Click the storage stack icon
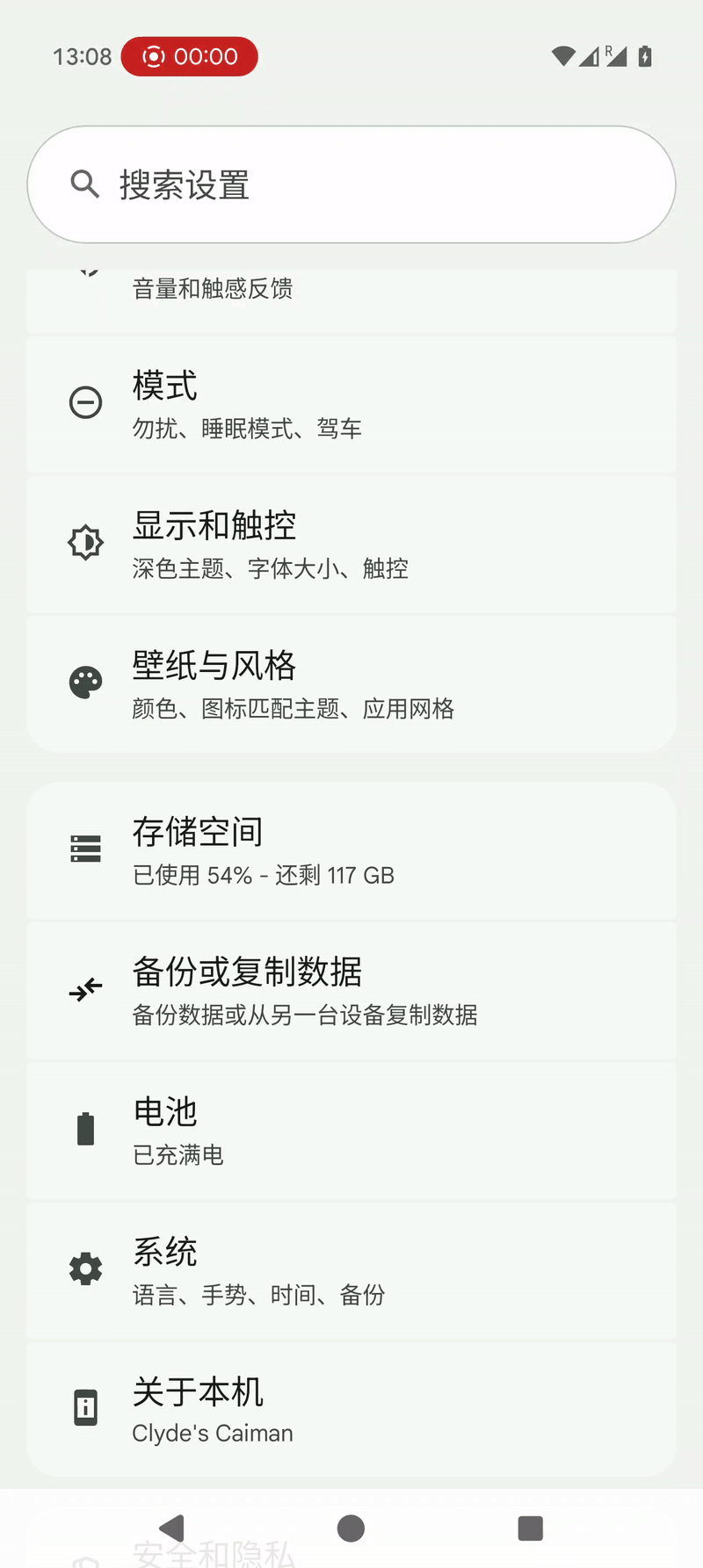This screenshot has width=703, height=1568. point(85,849)
